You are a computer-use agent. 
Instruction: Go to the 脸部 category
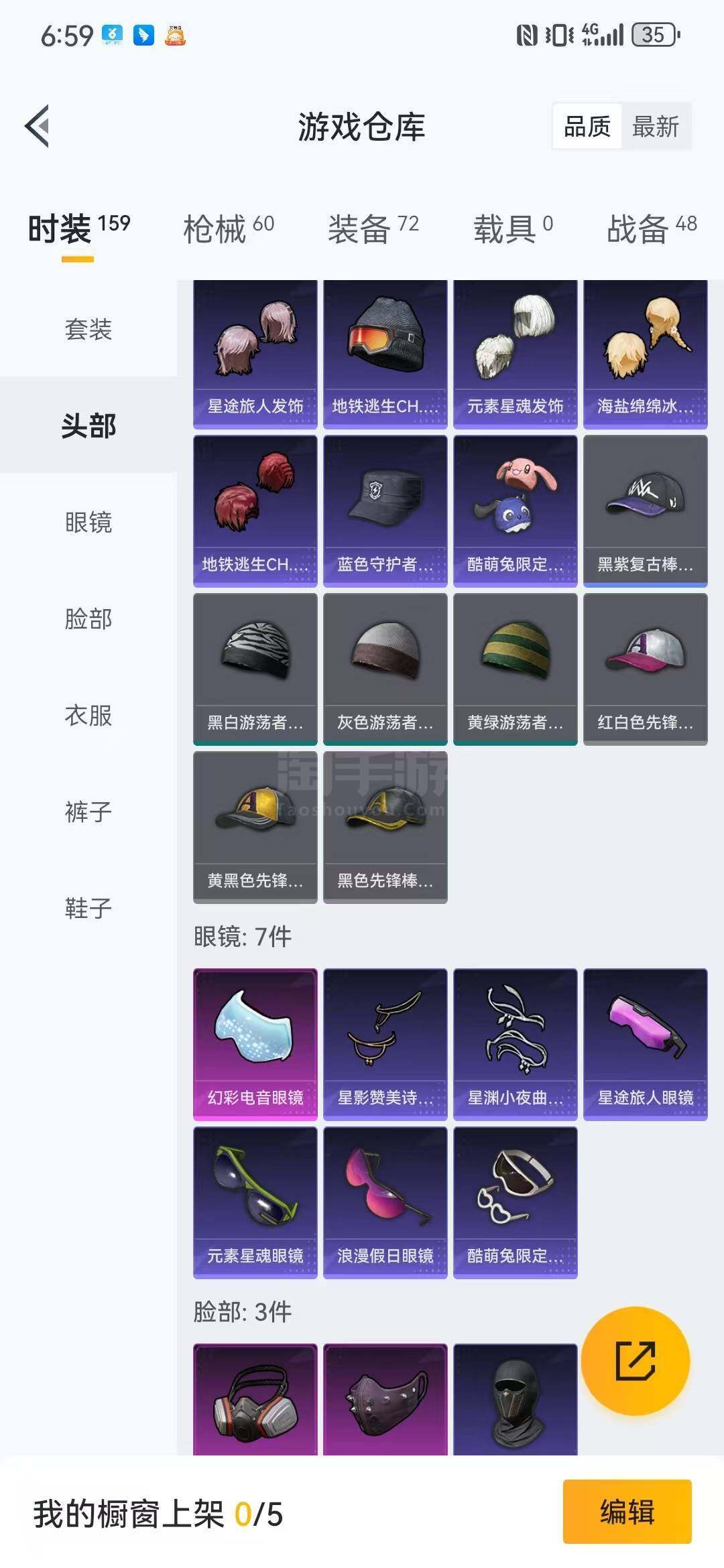(x=88, y=618)
